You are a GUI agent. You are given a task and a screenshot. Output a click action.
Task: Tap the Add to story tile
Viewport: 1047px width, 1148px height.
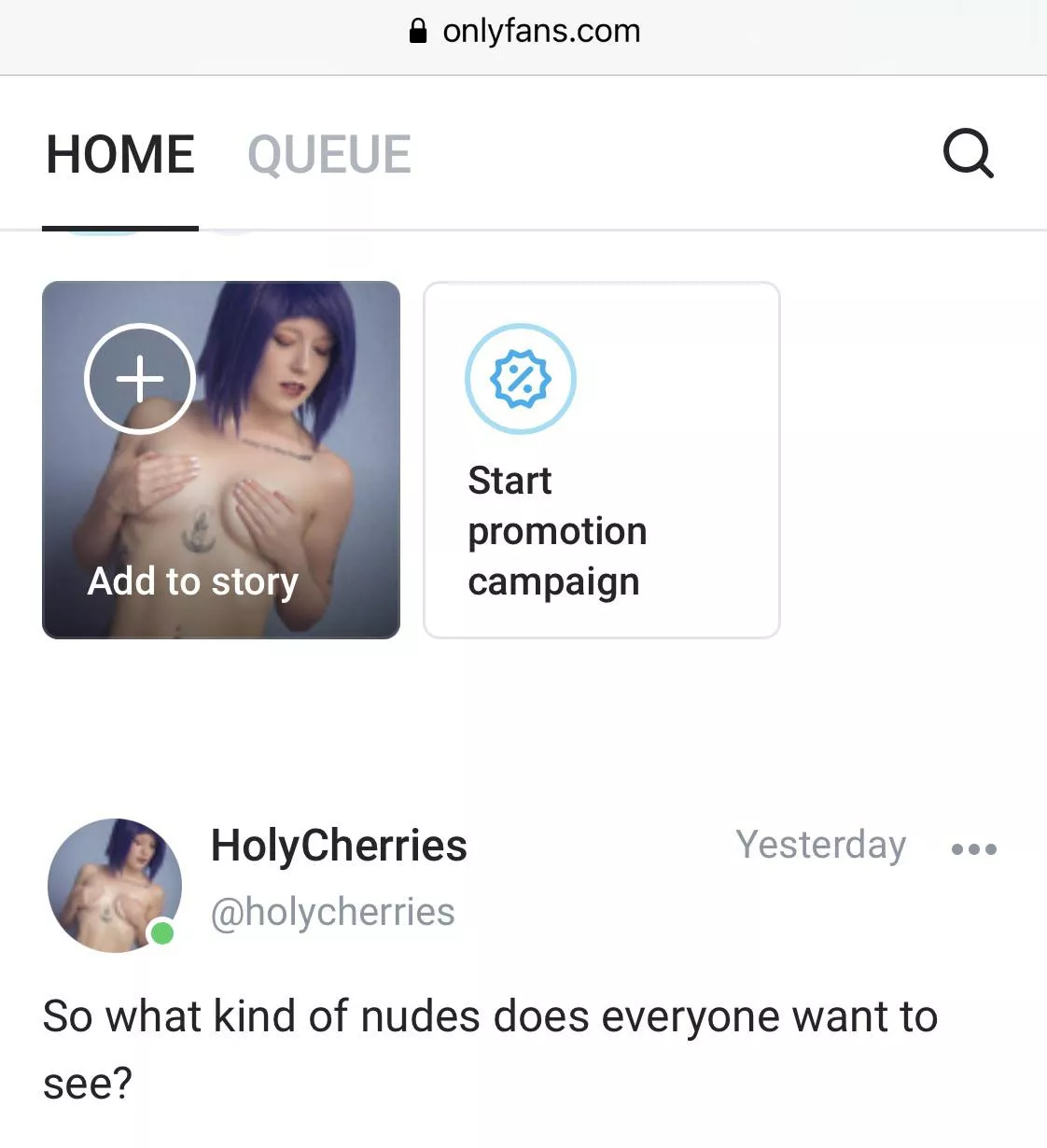point(221,459)
